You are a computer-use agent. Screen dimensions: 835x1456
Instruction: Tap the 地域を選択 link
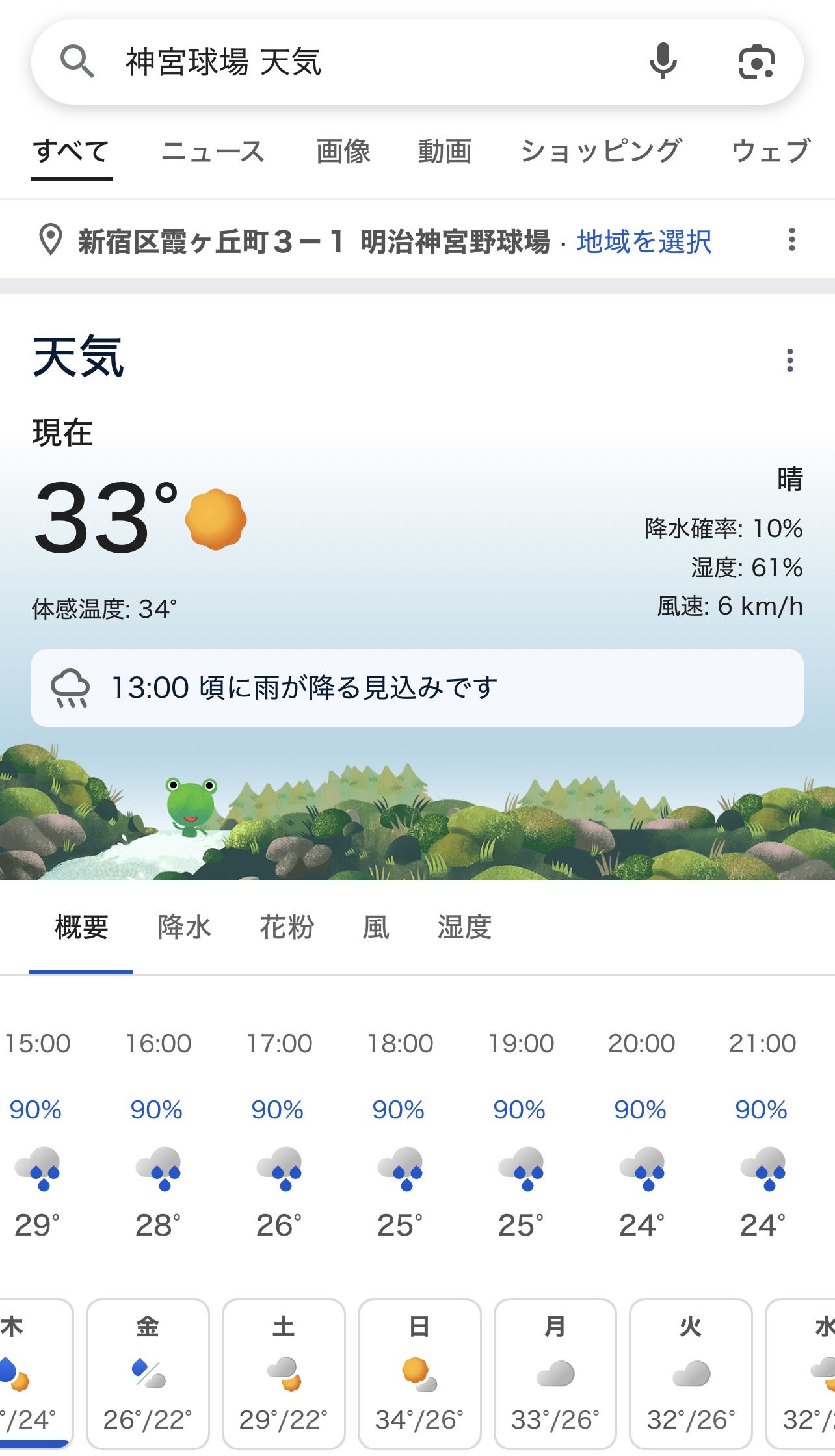point(644,241)
